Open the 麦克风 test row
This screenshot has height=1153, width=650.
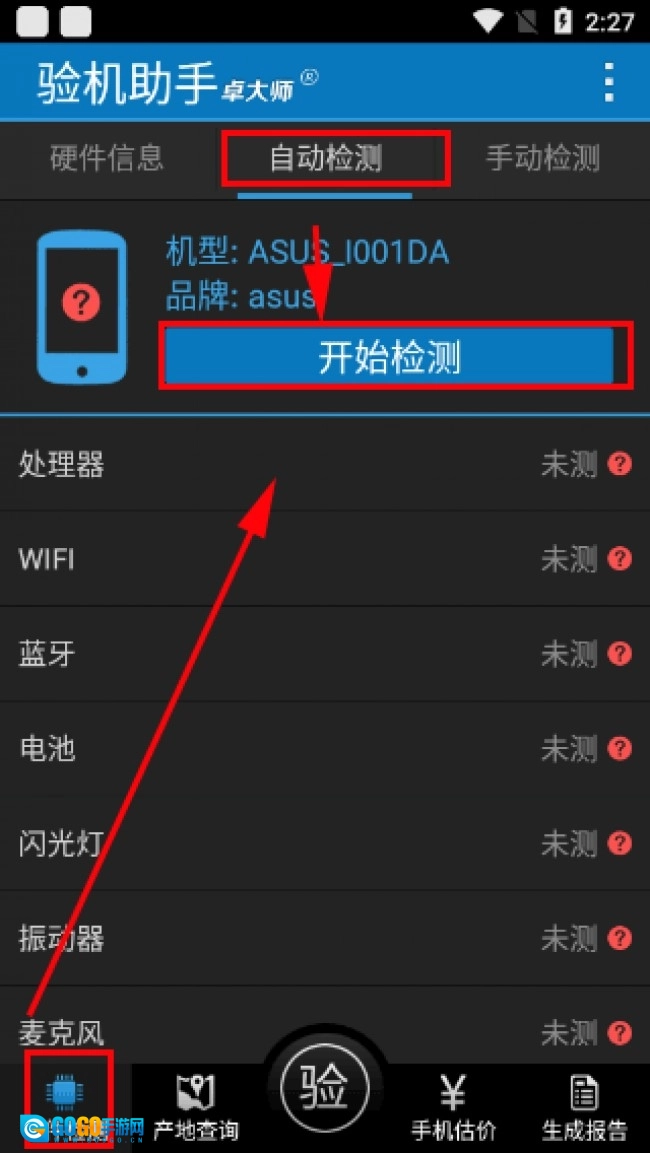[325, 1030]
